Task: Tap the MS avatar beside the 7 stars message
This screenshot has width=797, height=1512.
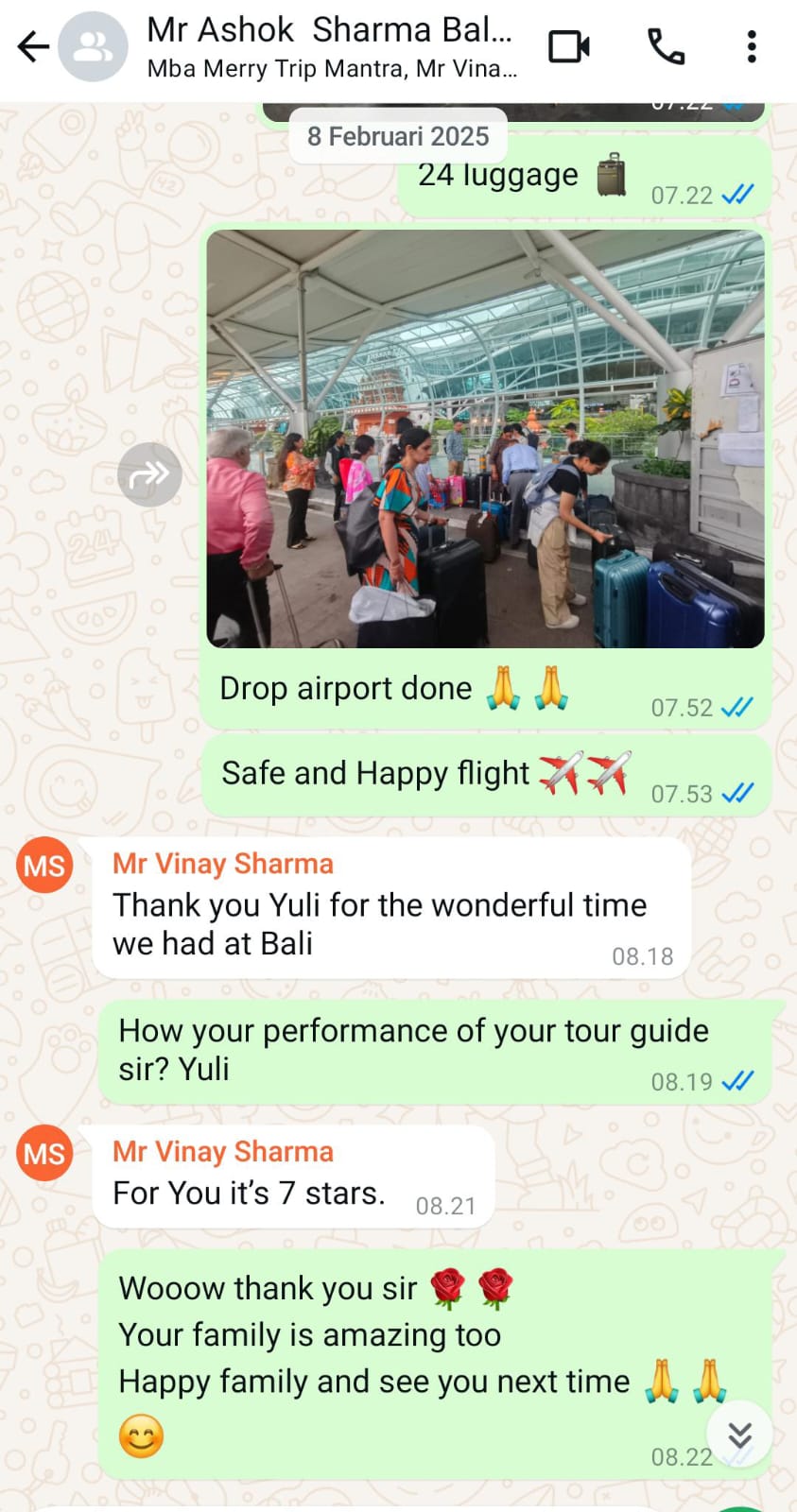Action: [x=44, y=1153]
